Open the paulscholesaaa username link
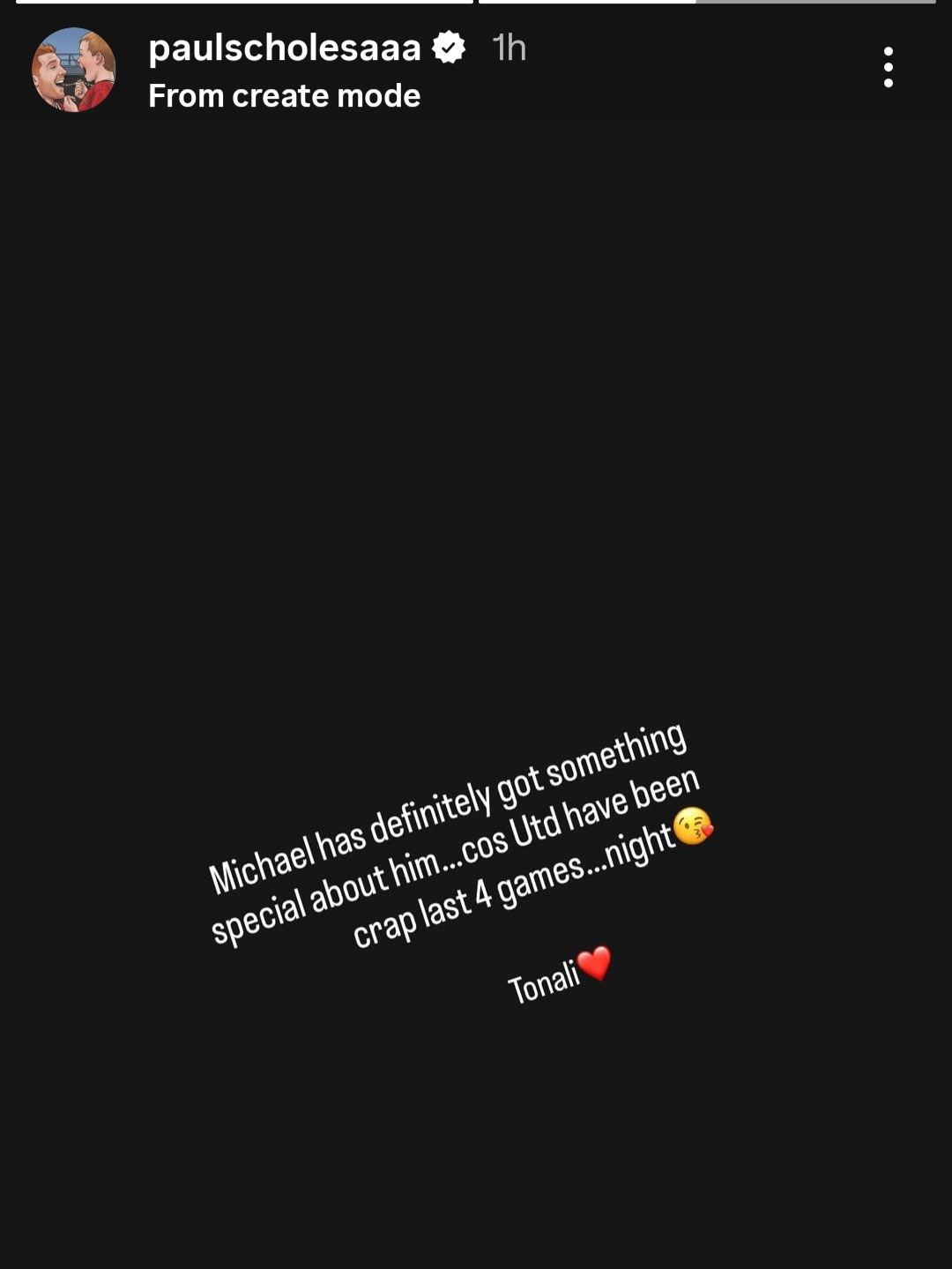This screenshot has height=1269, width=952. point(285,48)
